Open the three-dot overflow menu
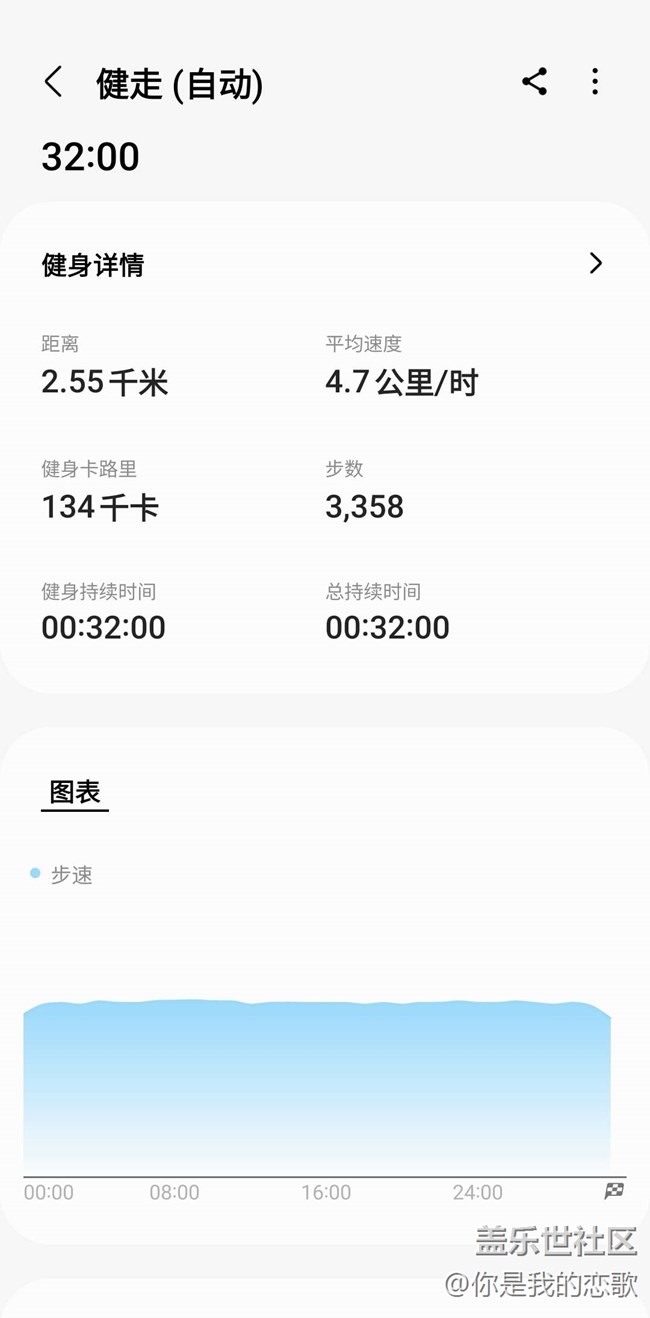Image resolution: width=650 pixels, height=1318 pixels. [x=595, y=82]
